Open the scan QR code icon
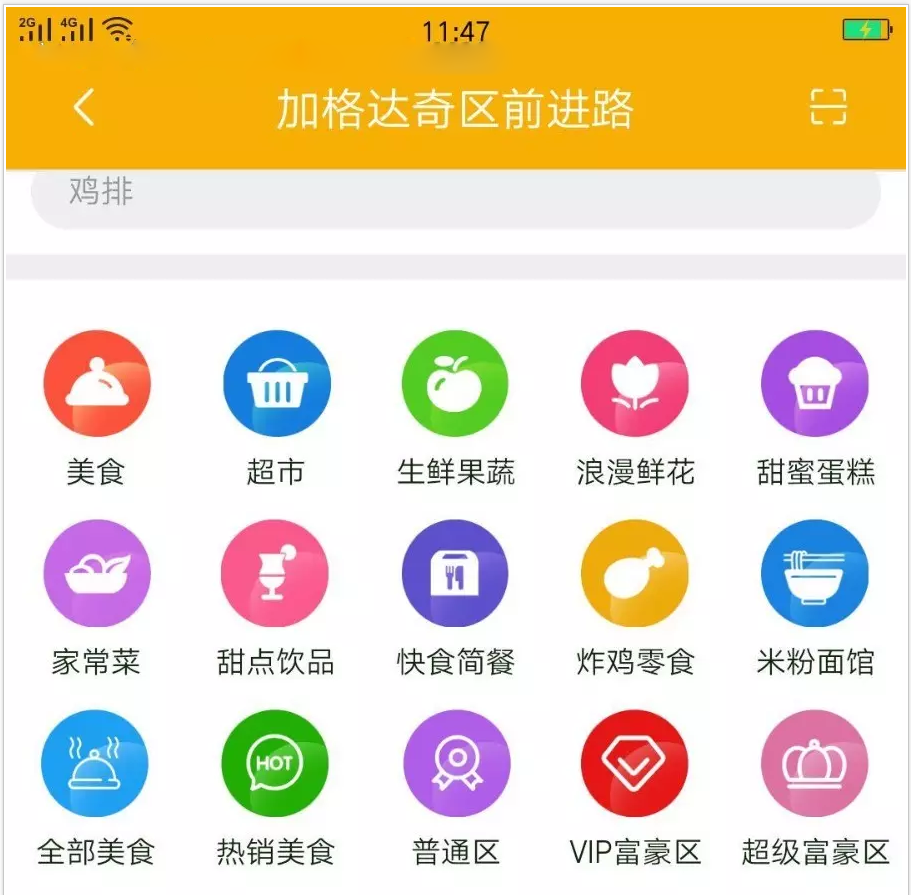The height and width of the screenshot is (895, 911). click(828, 107)
